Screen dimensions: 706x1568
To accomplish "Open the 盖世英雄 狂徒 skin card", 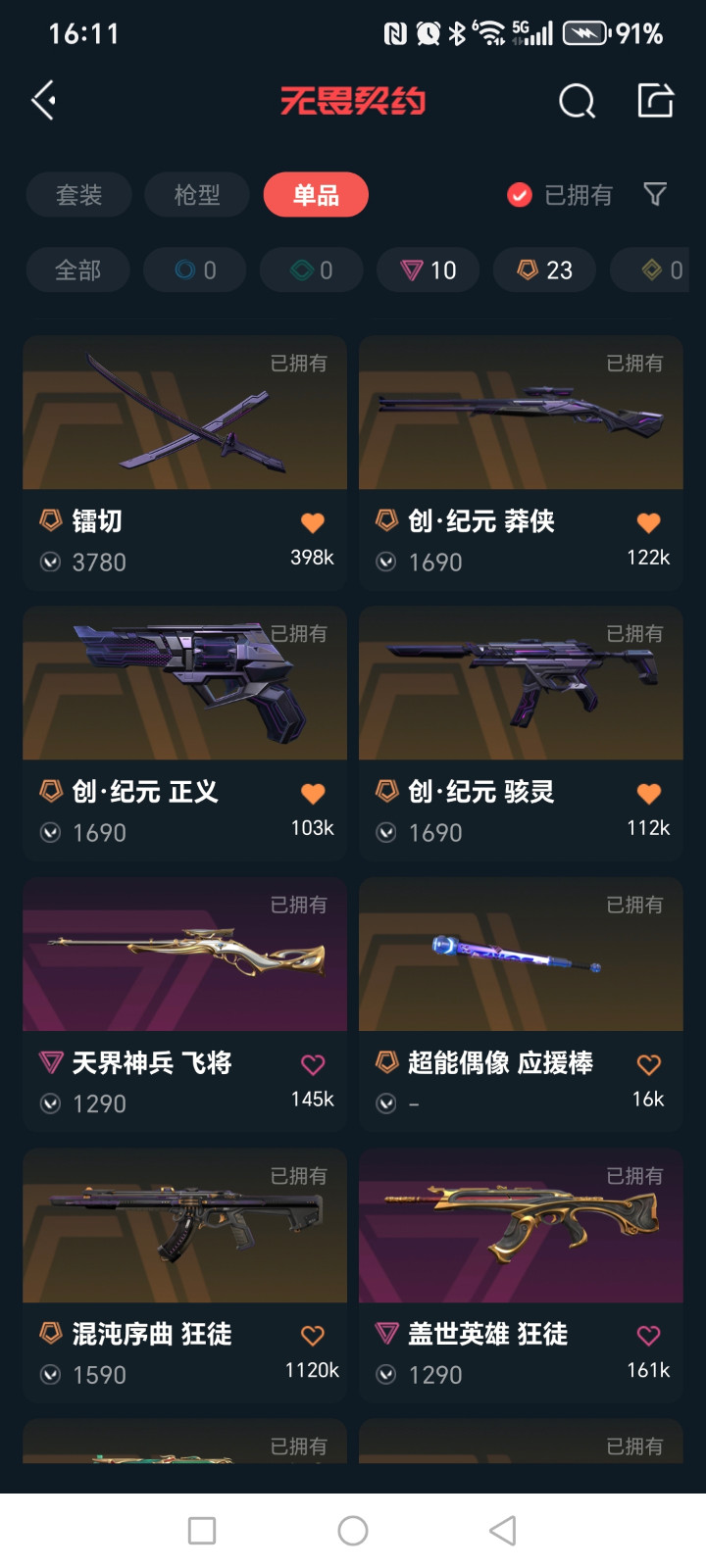I will pyautogui.click(x=521, y=1227).
